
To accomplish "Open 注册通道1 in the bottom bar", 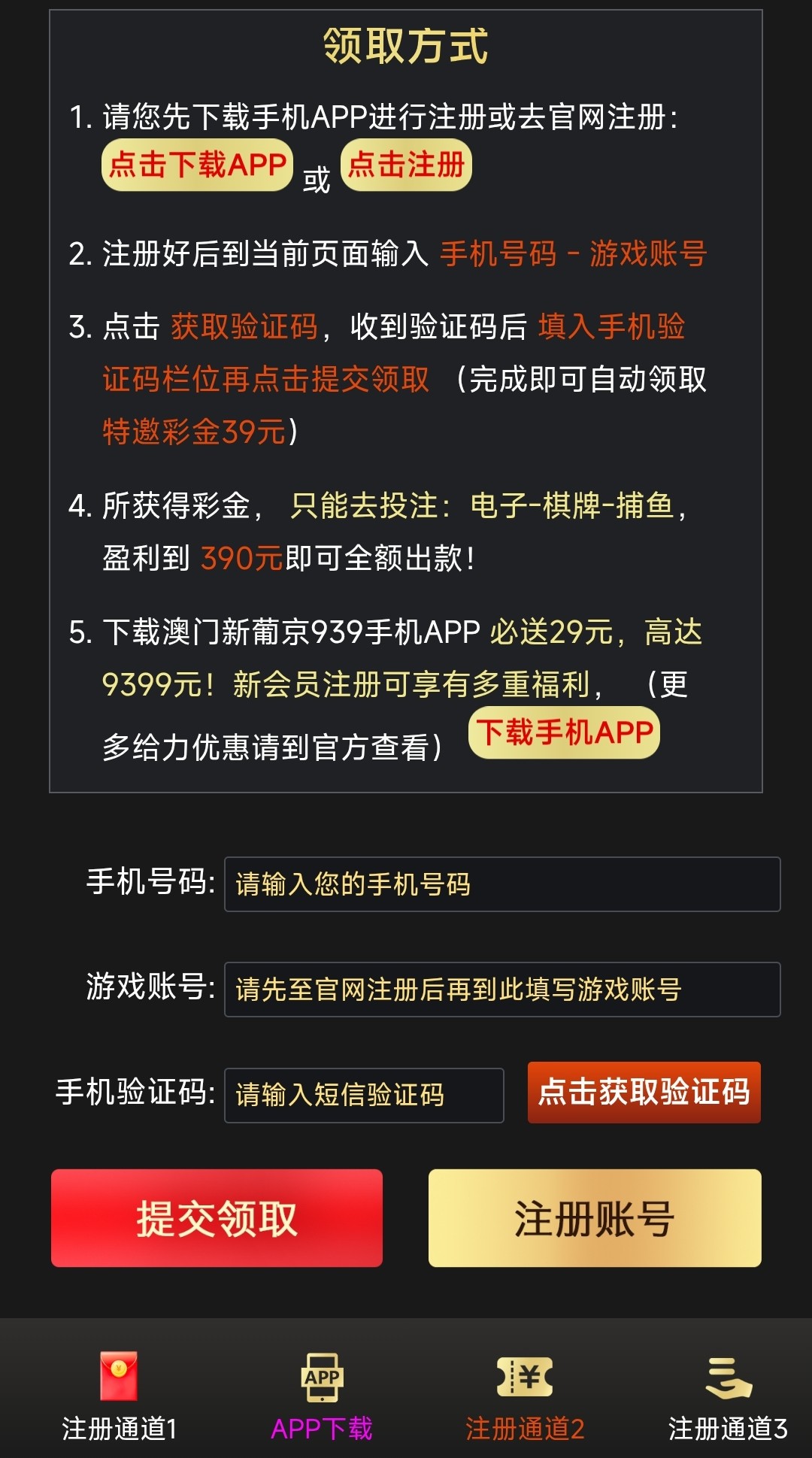I will click(x=119, y=1396).
